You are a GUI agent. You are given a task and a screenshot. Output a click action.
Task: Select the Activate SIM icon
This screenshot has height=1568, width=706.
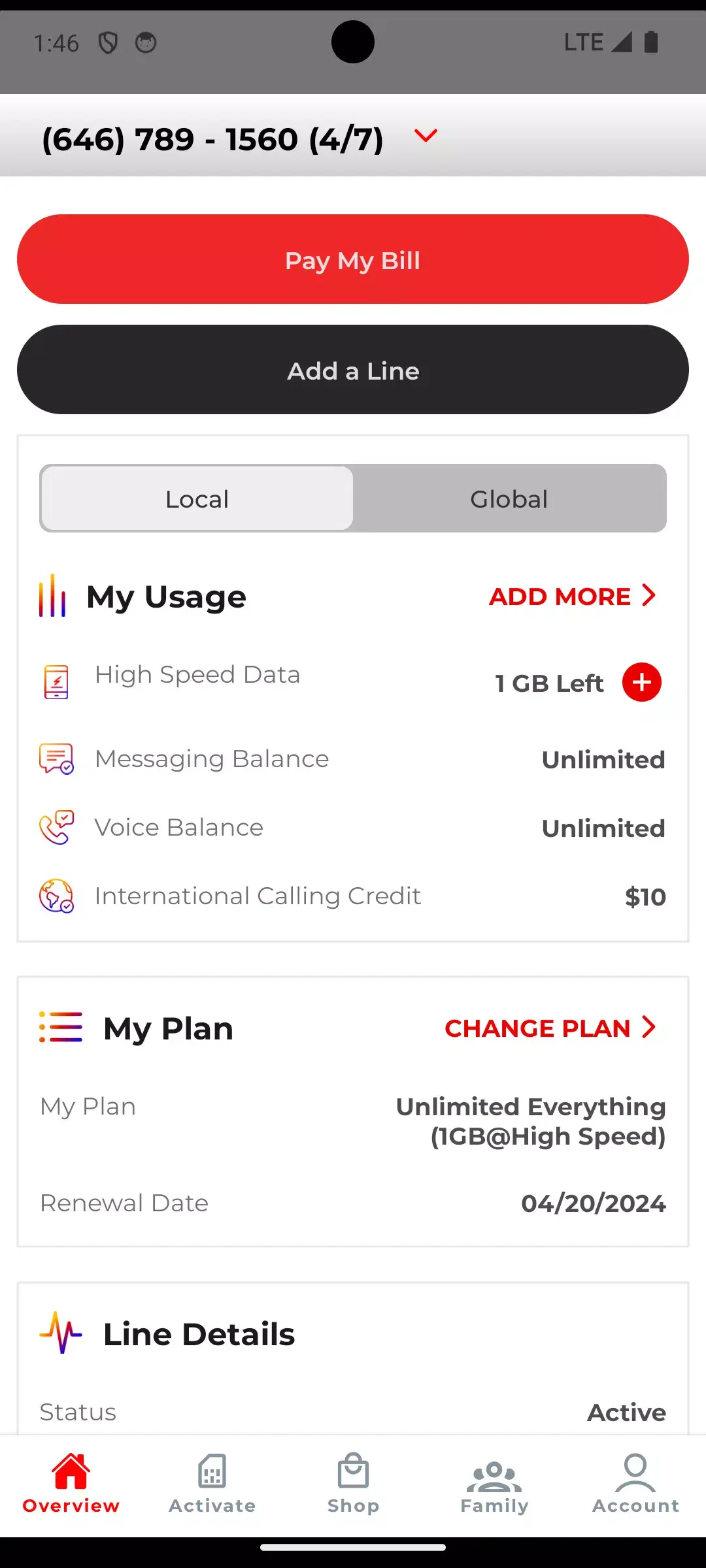pyautogui.click(x=211, y=1473)
